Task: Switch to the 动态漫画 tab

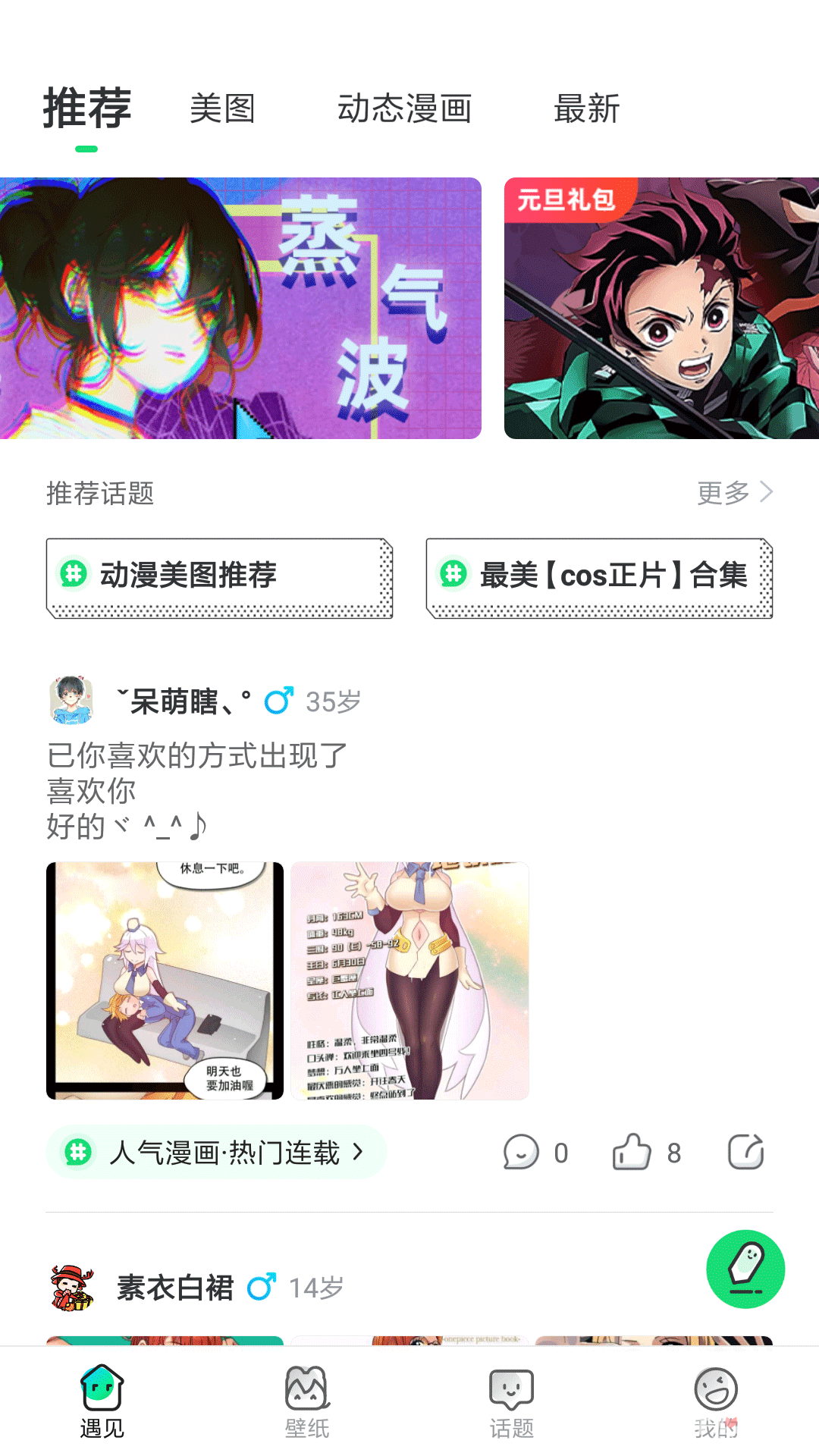Action: pos(405,108)
